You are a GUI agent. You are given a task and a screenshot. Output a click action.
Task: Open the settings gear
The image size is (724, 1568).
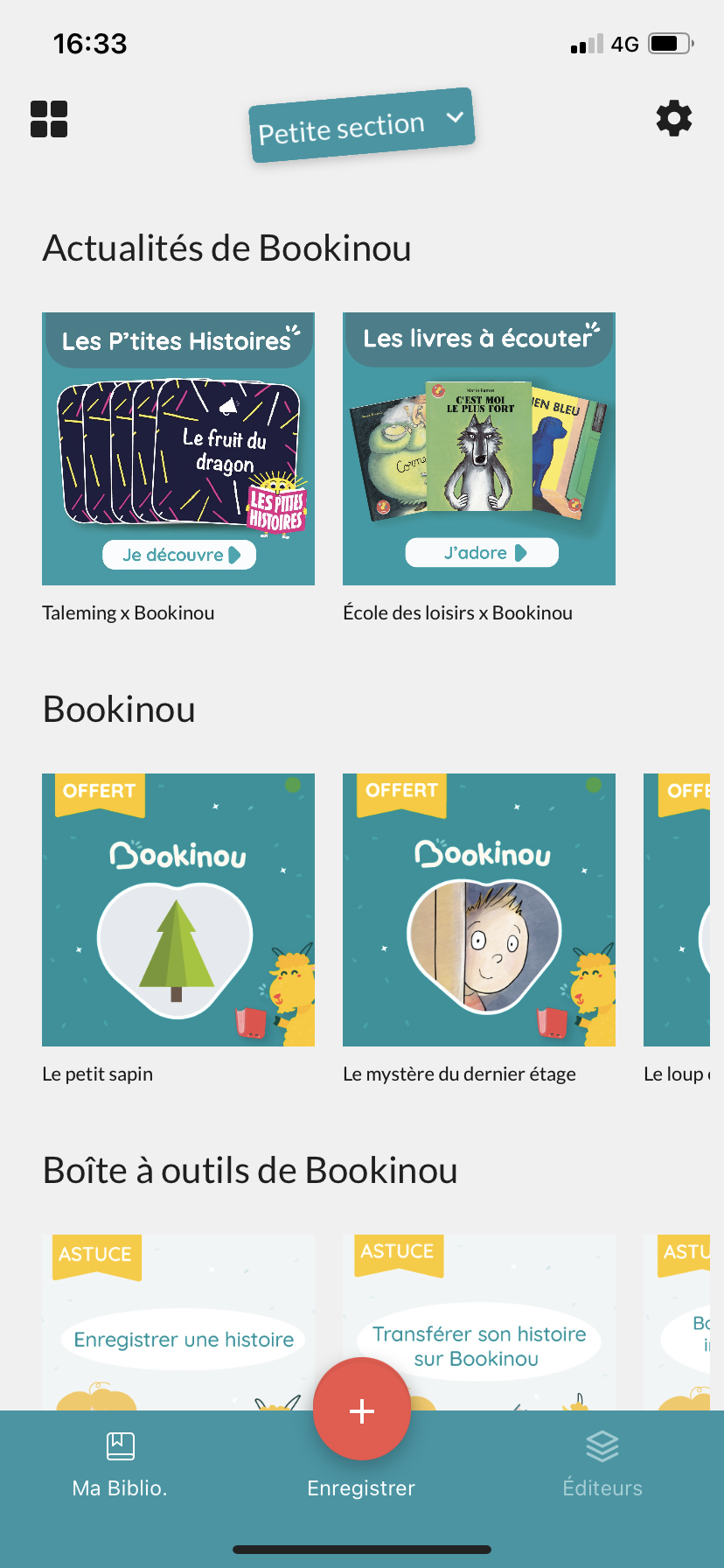click(673, 118)
